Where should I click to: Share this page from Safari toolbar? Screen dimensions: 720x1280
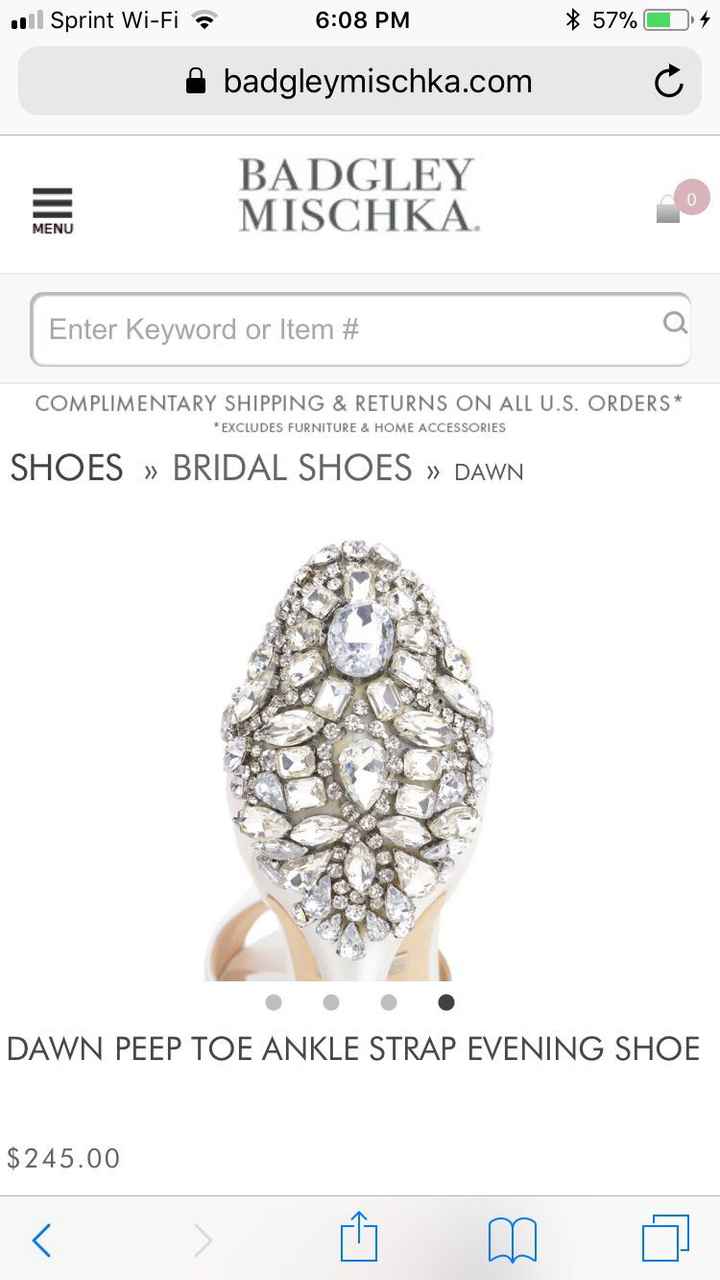click(x=359, y=1238)
